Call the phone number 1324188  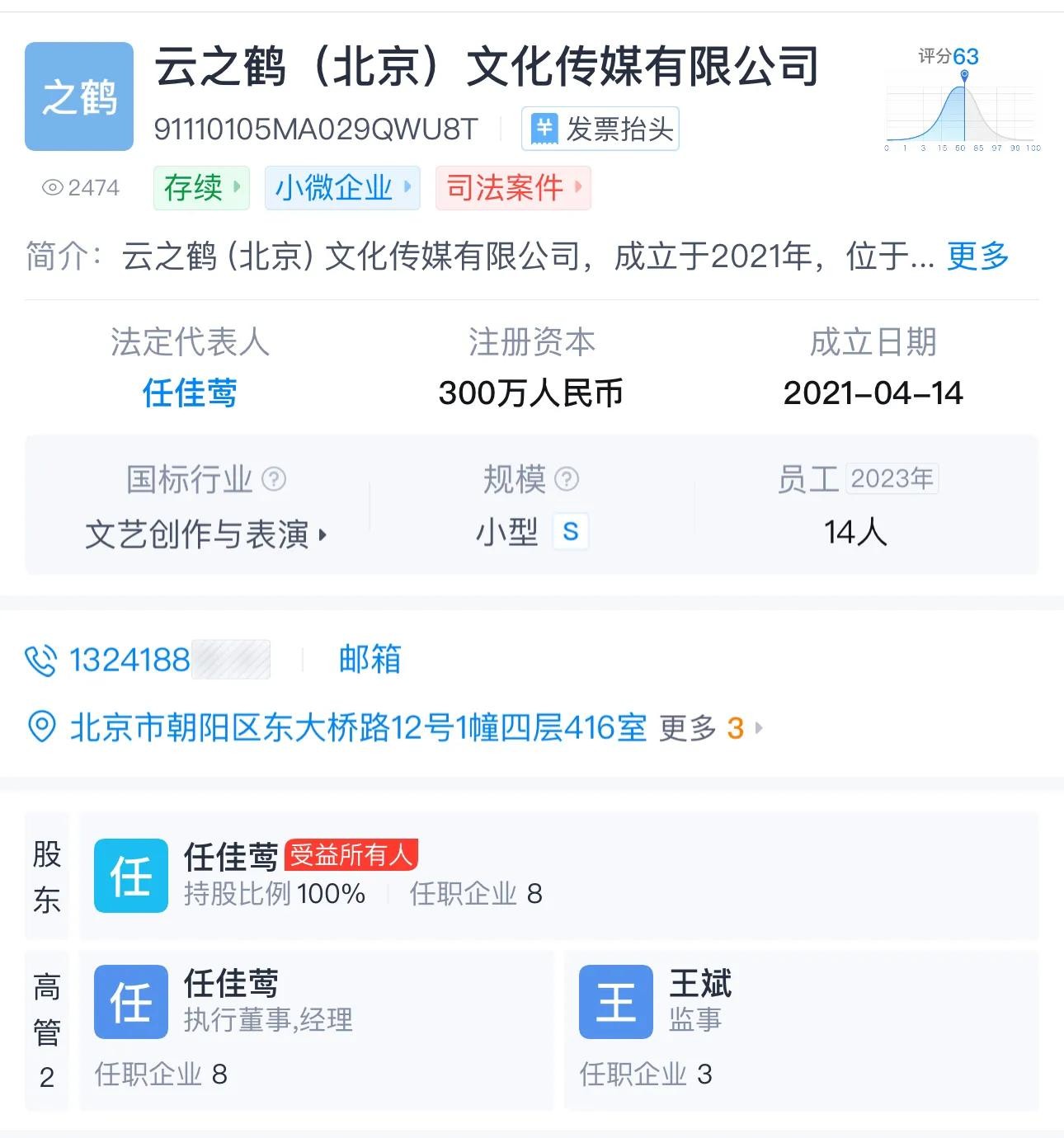[130, 660]
